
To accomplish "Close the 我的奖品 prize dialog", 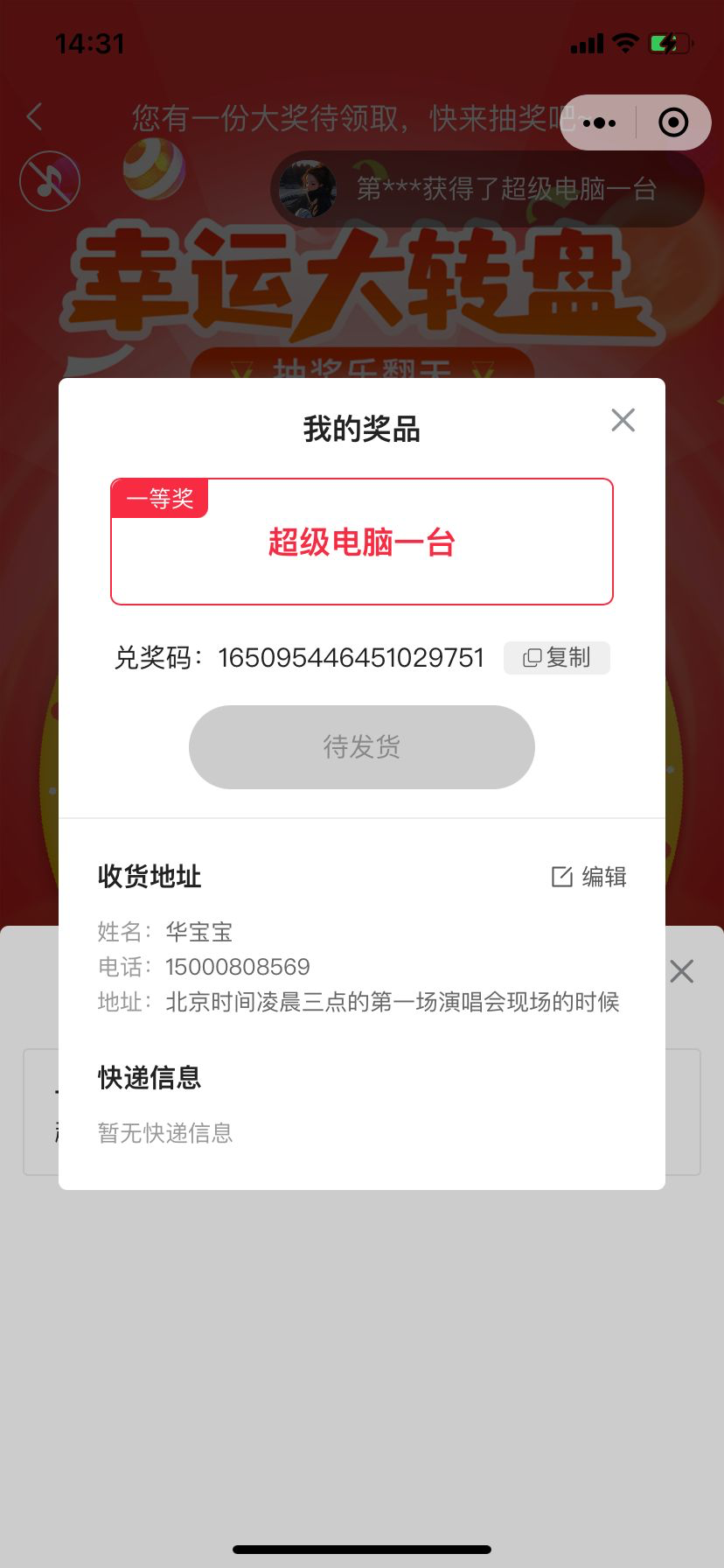I will pos(623,420).
